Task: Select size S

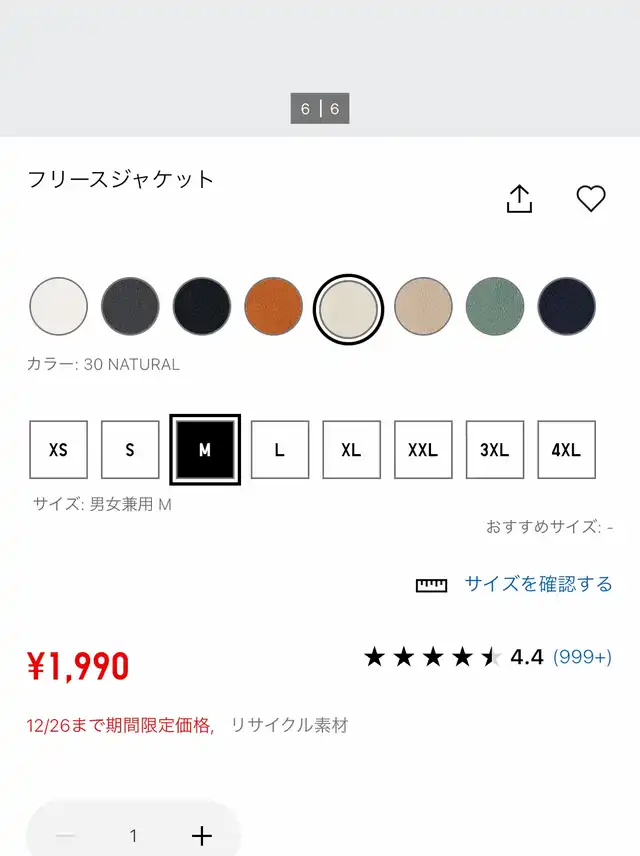Action: (130, 450)
